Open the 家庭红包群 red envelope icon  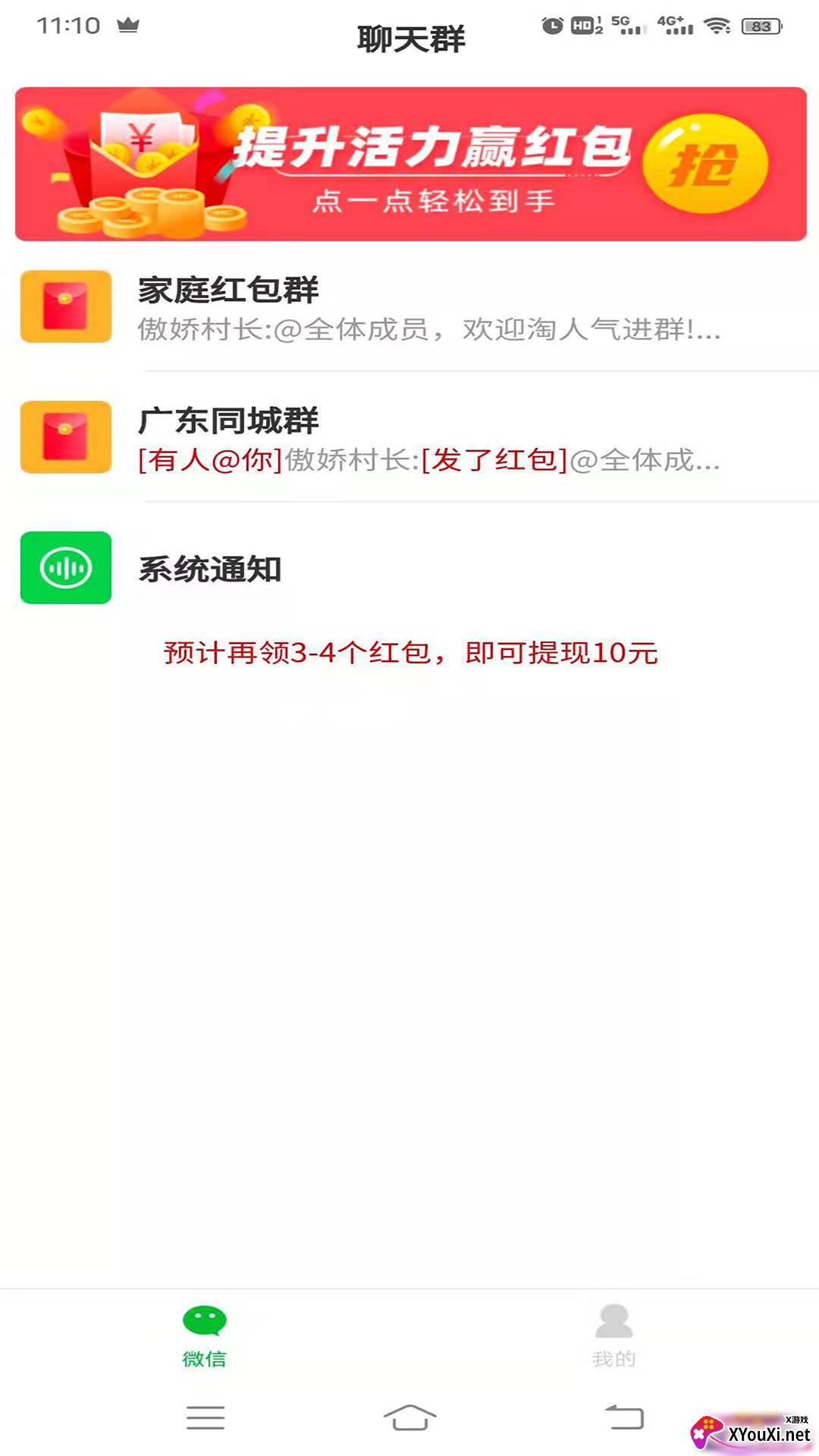[64, 306]
